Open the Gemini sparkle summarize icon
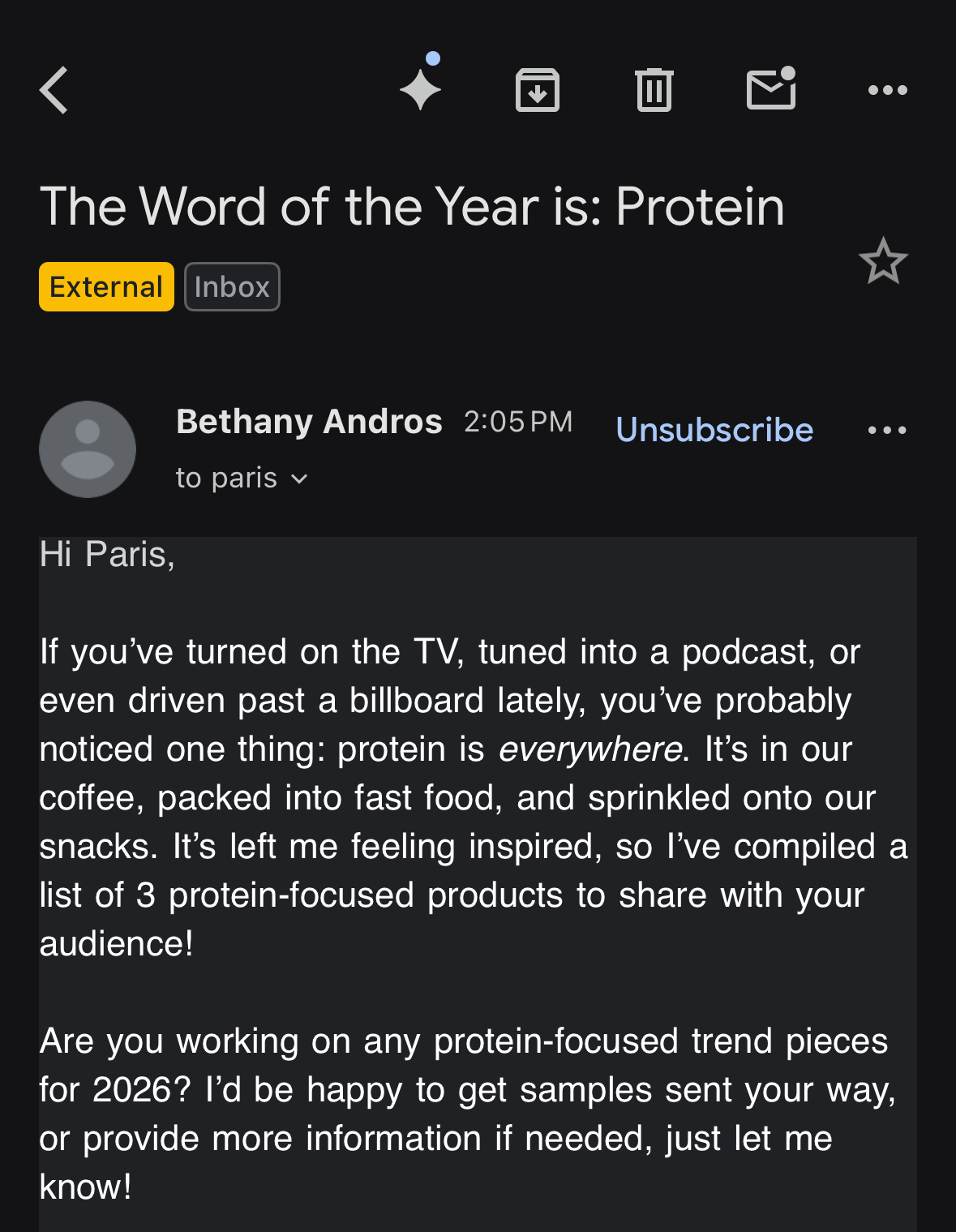Screen dimensions: 956x1232 coord(421,88)
